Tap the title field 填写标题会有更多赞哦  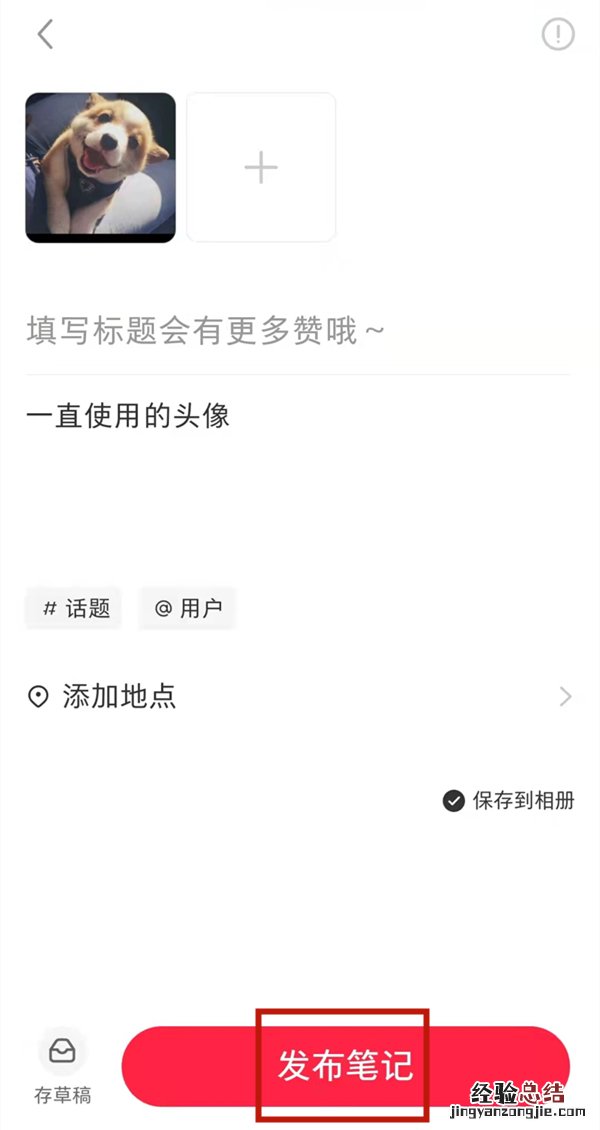click(x=205, y=331)
